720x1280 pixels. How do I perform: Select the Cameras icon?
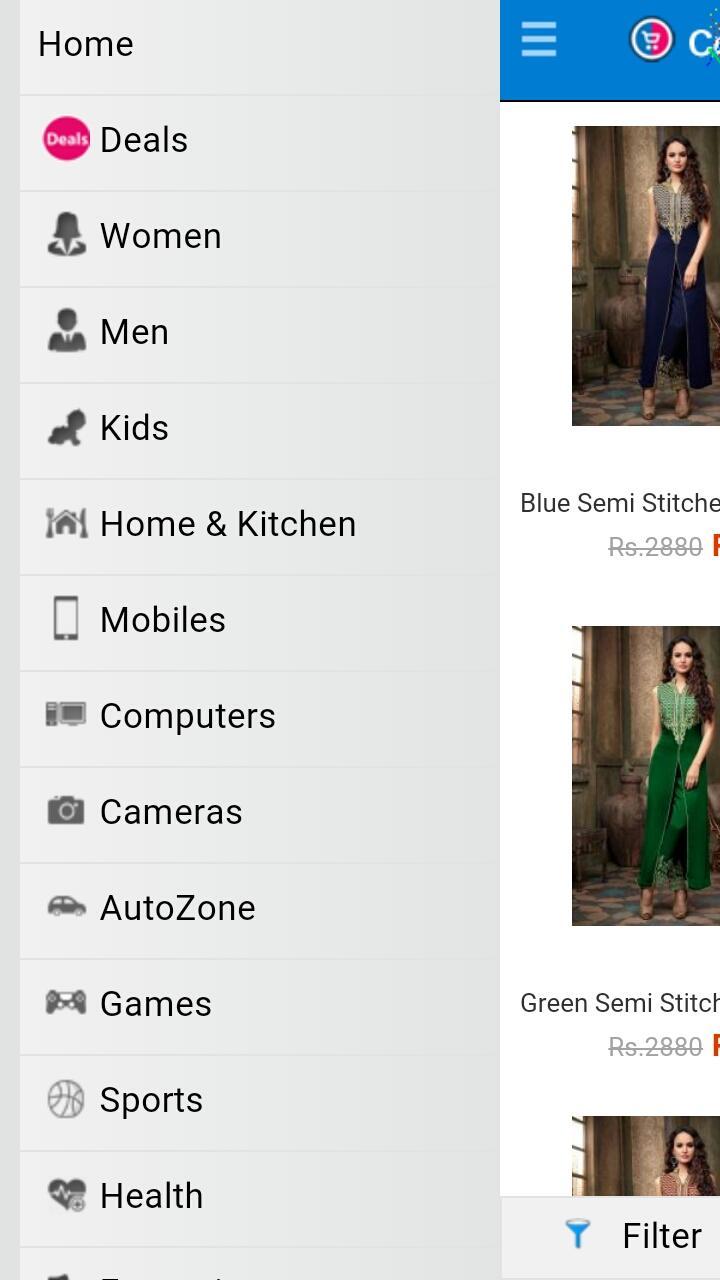(66, 811)
